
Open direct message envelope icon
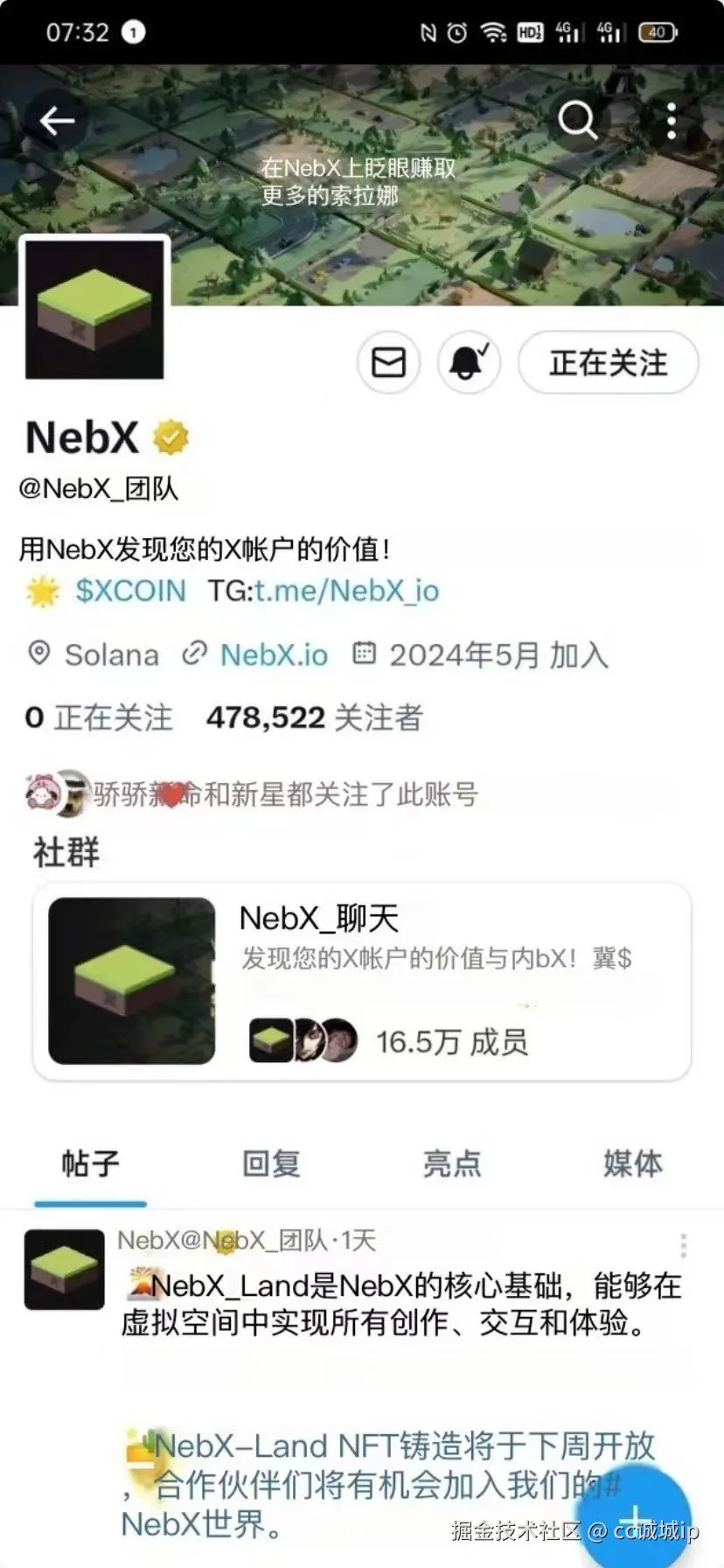(388, 362)
